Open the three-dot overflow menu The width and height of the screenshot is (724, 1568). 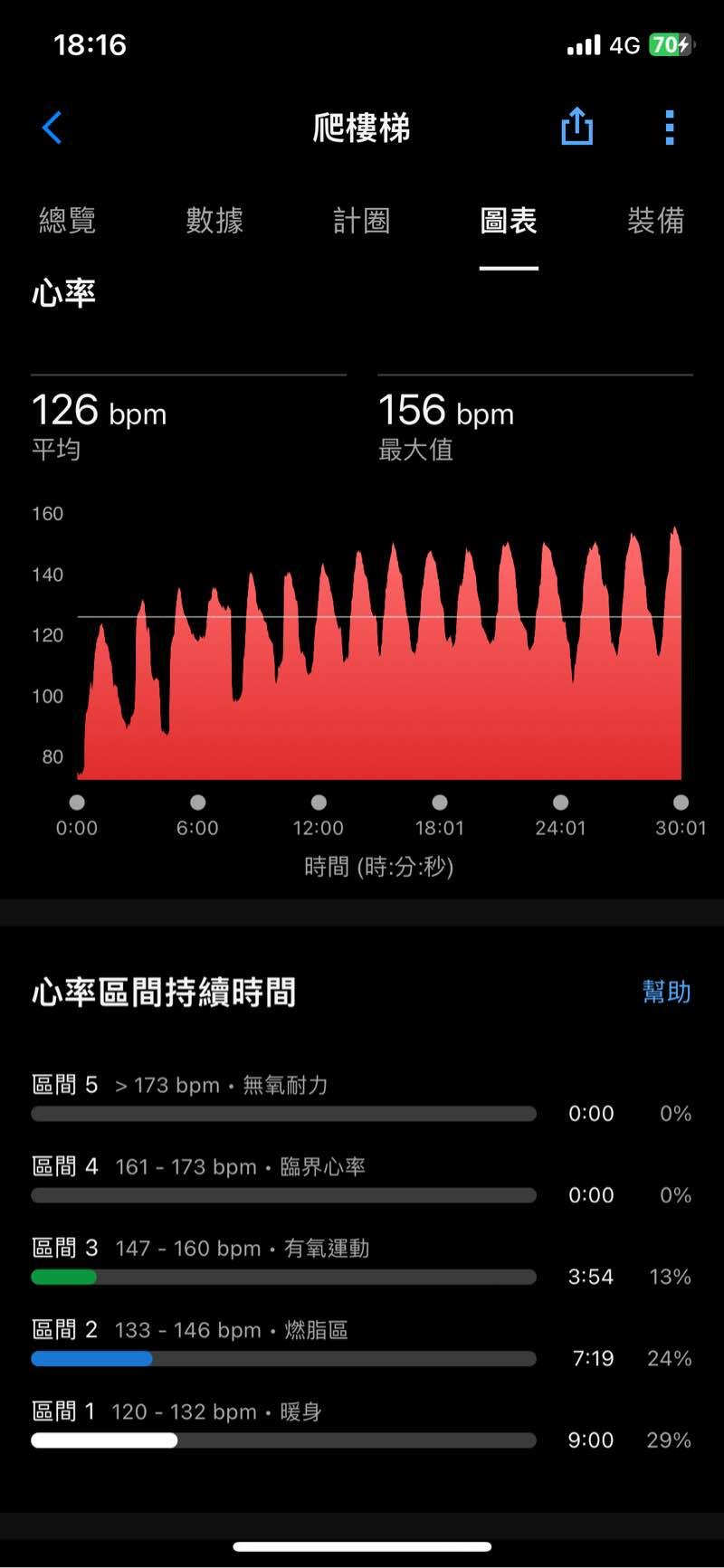click(x=670, y=128)
